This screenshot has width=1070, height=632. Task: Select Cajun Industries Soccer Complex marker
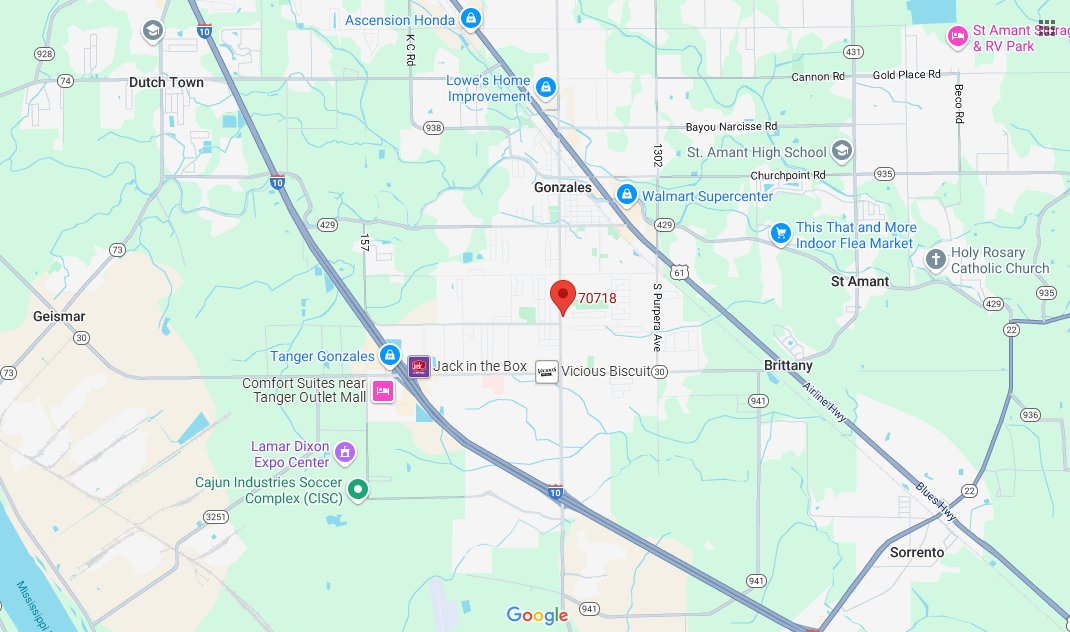click(359, 490)
